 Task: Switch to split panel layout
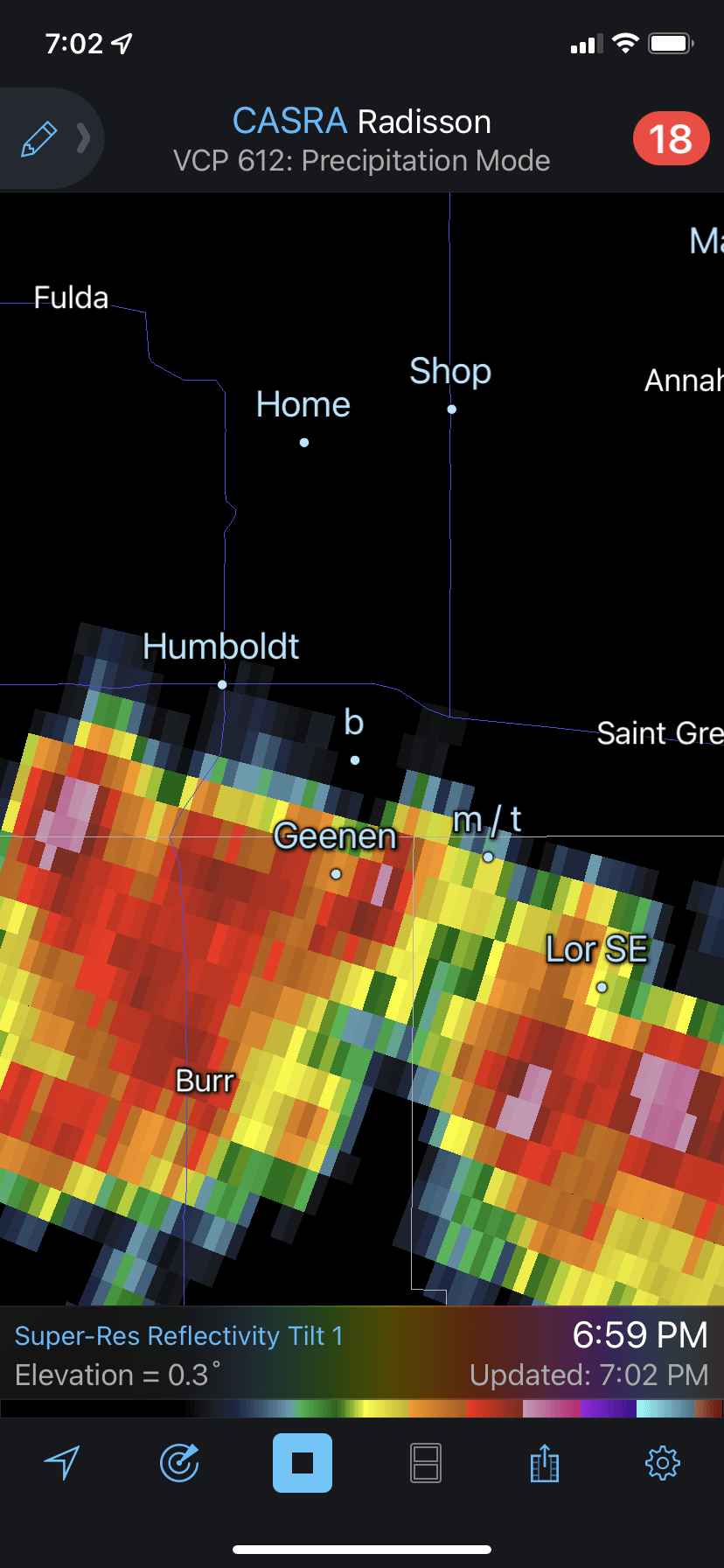(x=426, y=1462)
